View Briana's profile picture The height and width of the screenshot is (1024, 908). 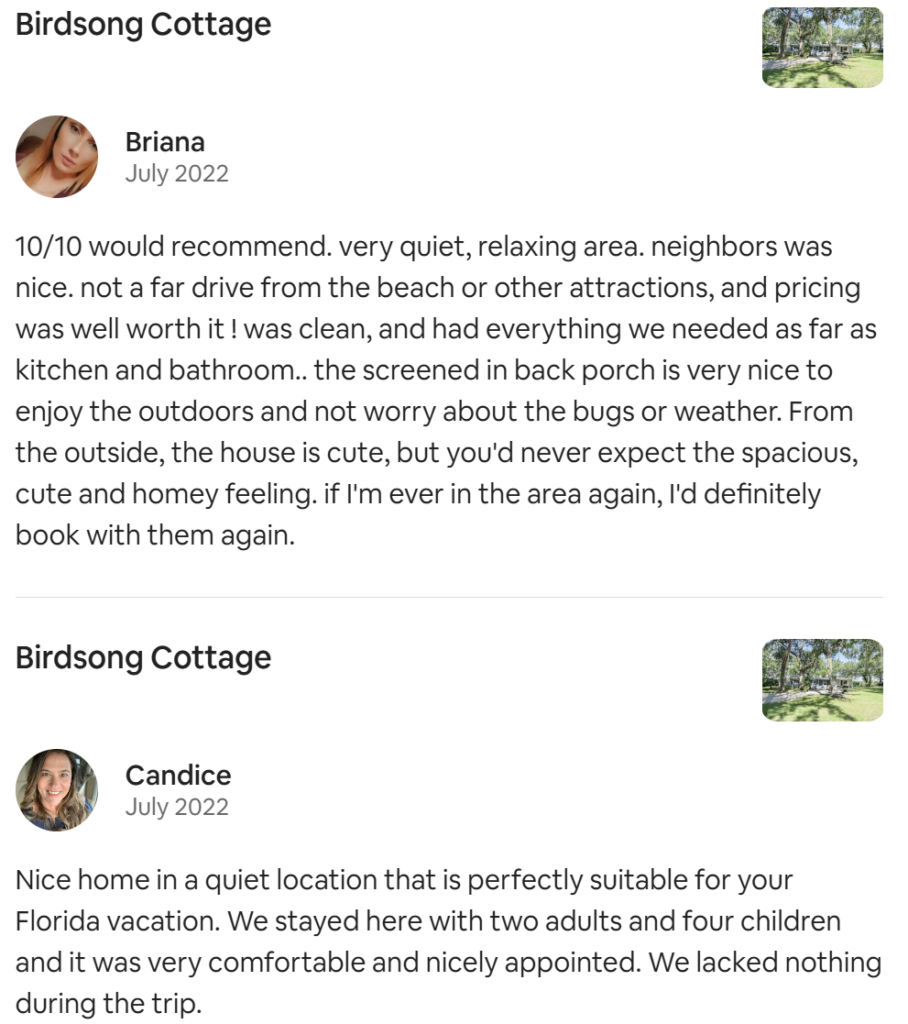pyautogui.click(x=57, y=157)
